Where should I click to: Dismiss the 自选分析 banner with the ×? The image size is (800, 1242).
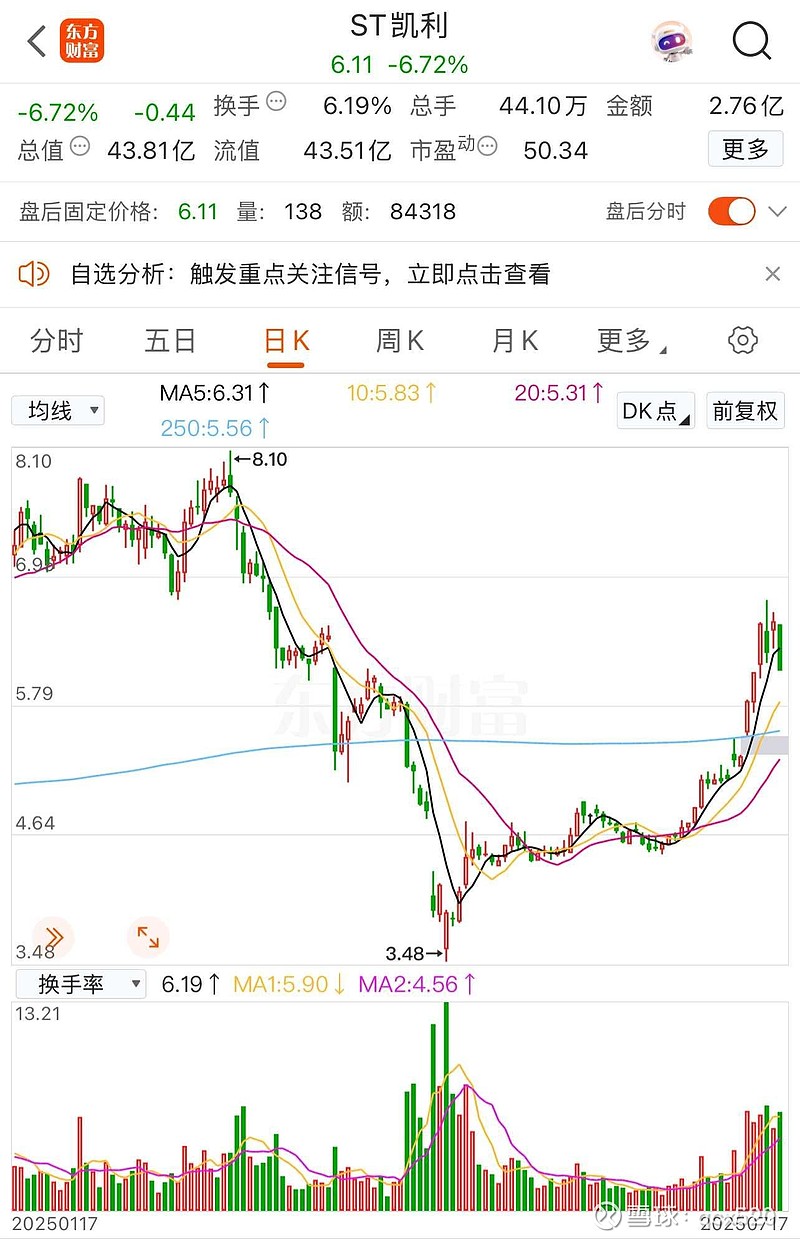pos(772,273)
